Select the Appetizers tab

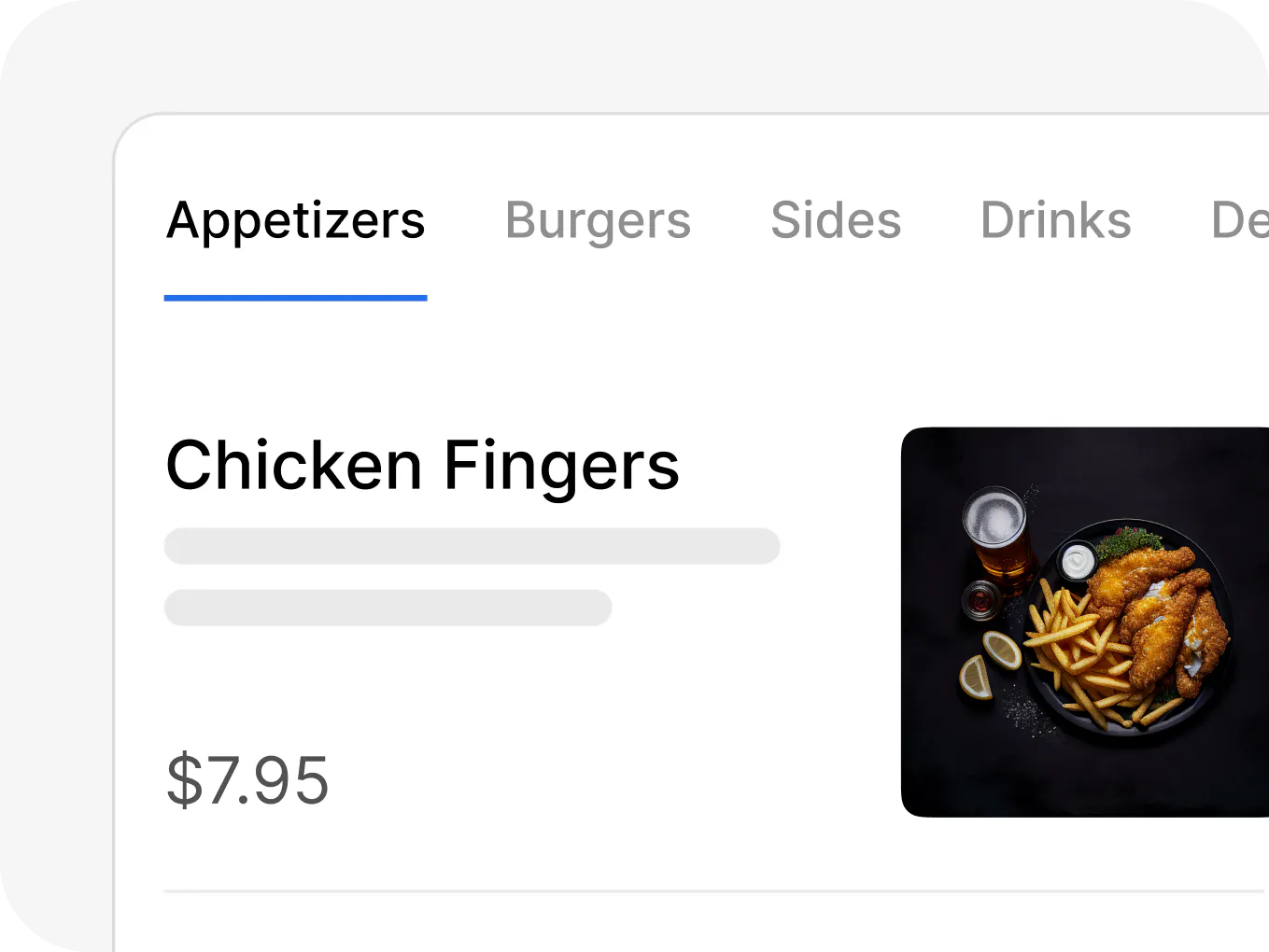tap(295, 221)
